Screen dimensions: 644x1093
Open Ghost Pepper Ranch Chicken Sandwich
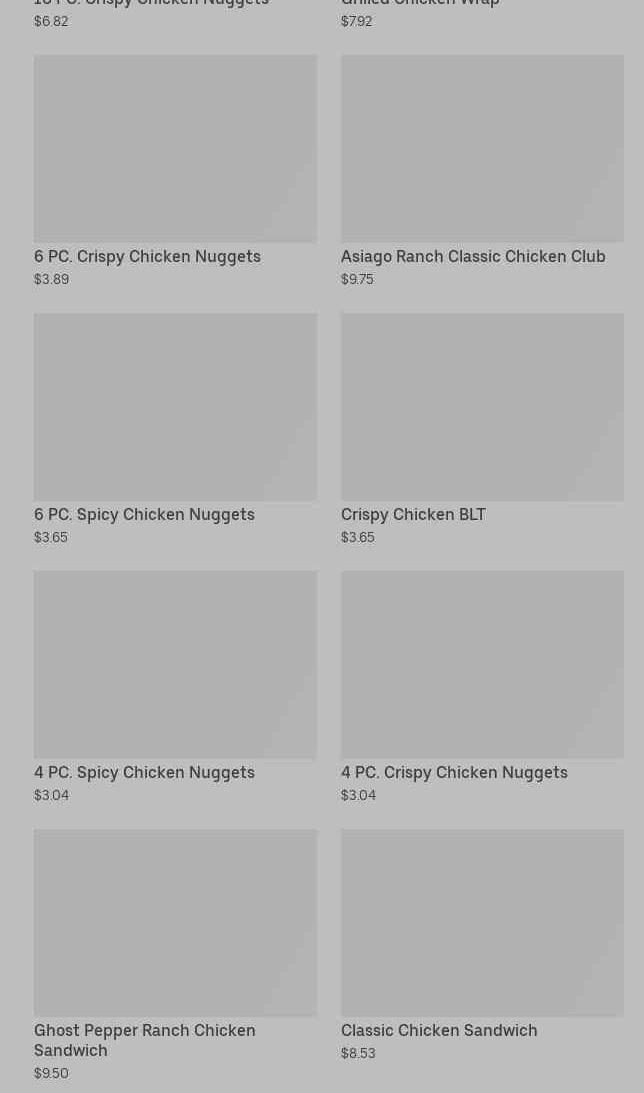tap(175, 955)
